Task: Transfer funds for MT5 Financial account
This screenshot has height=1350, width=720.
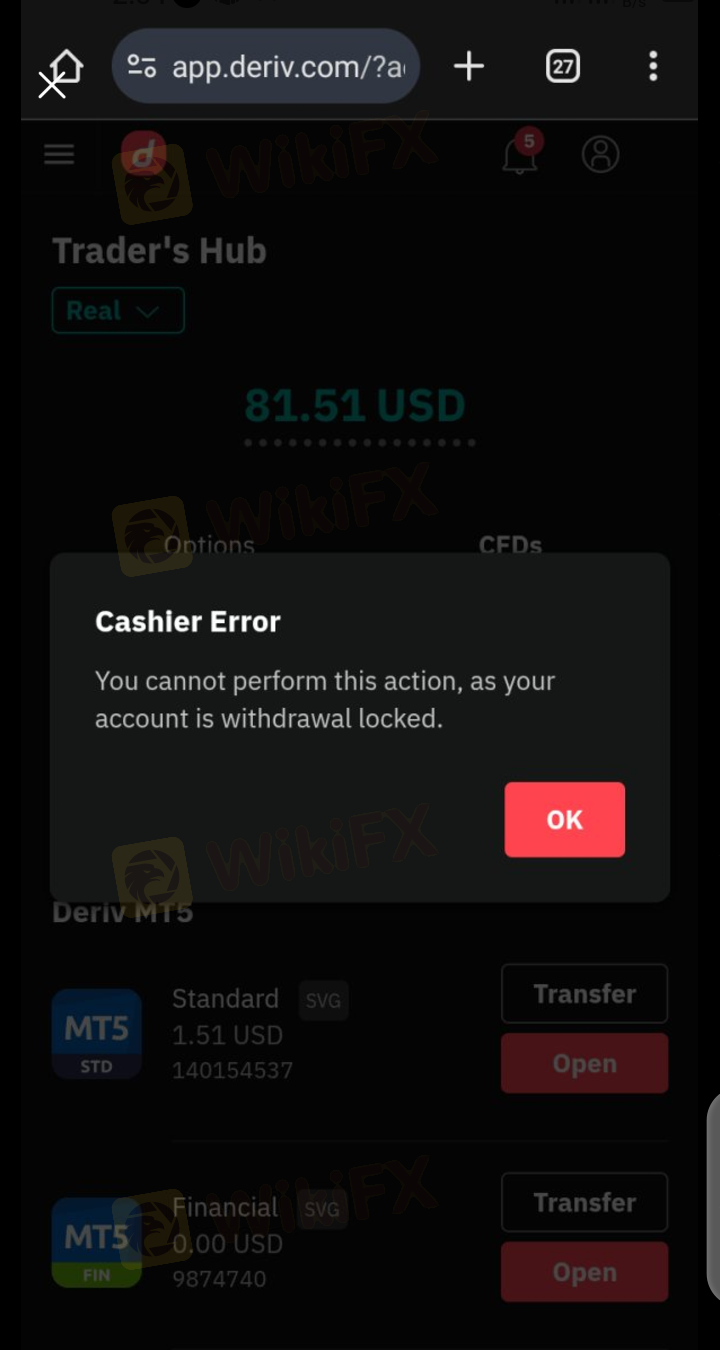Action: click(x=584, y=1202)
